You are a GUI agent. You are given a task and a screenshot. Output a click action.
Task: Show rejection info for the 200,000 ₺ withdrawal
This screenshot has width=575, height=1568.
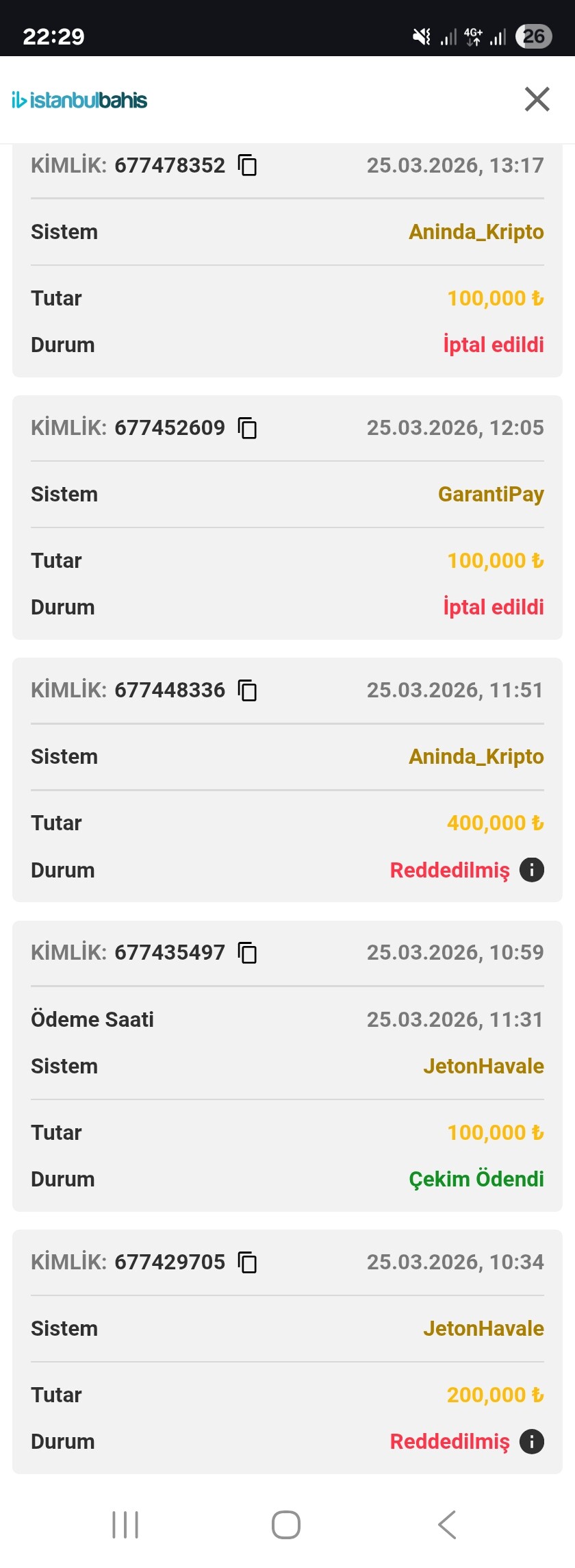pos(532,1441)
